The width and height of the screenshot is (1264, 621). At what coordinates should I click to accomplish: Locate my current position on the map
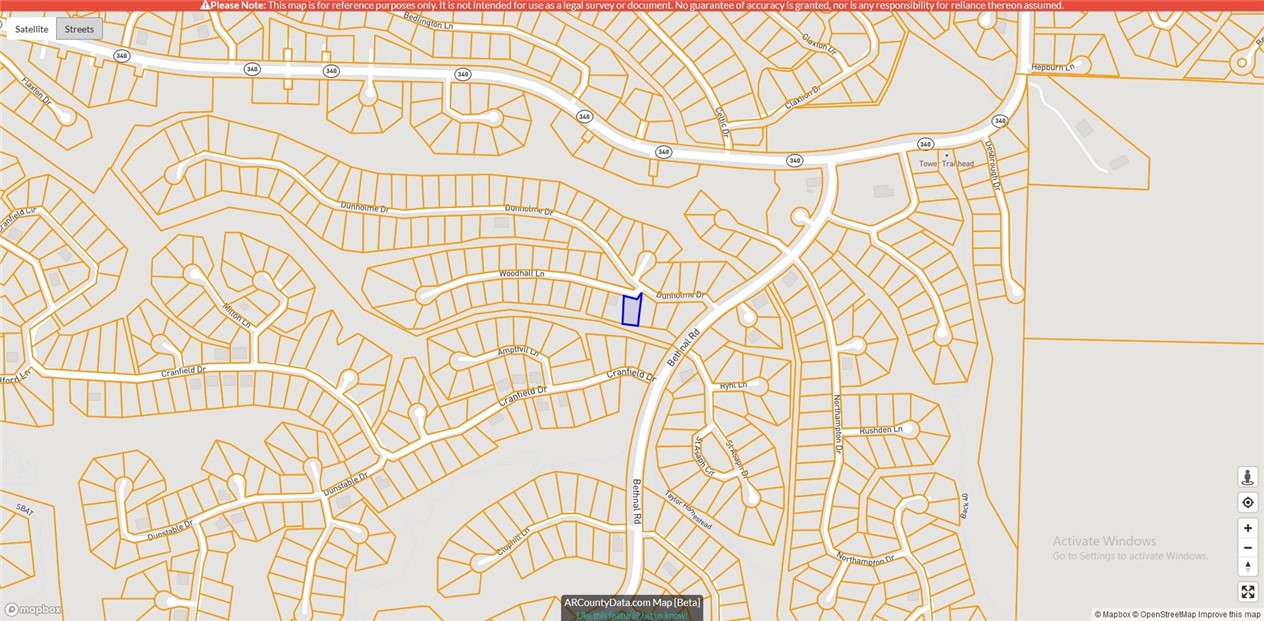click(1247, 502)
